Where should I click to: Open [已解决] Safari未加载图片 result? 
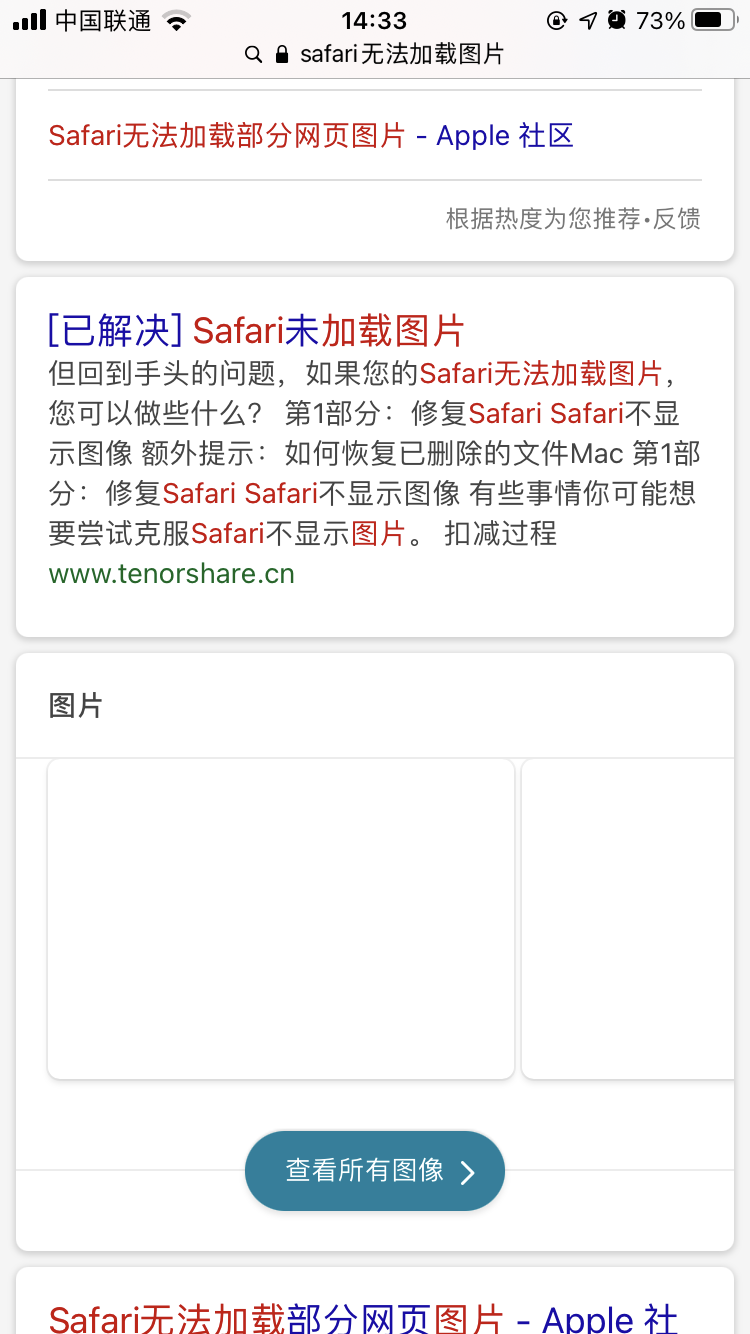257,330
